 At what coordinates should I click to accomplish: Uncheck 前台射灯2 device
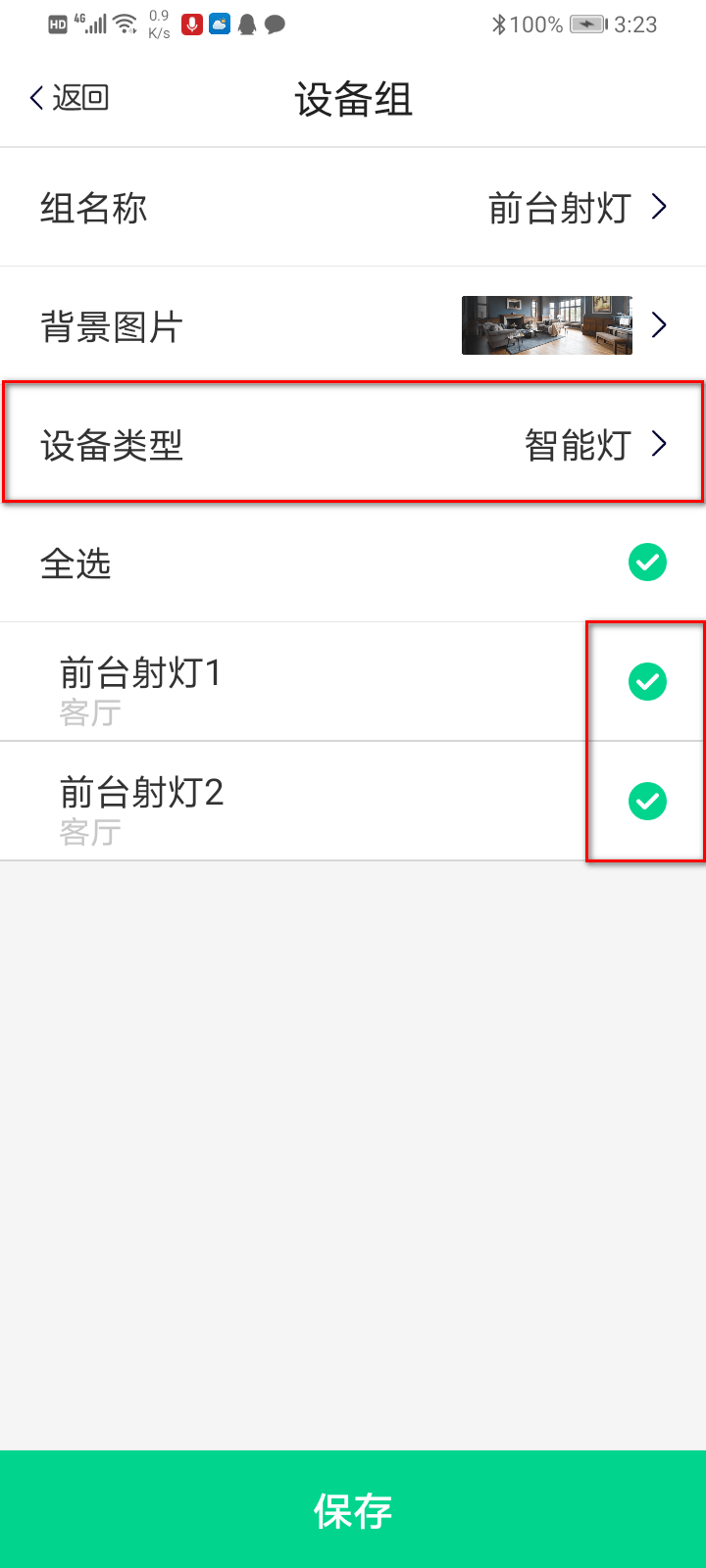(x=647, y=802)
